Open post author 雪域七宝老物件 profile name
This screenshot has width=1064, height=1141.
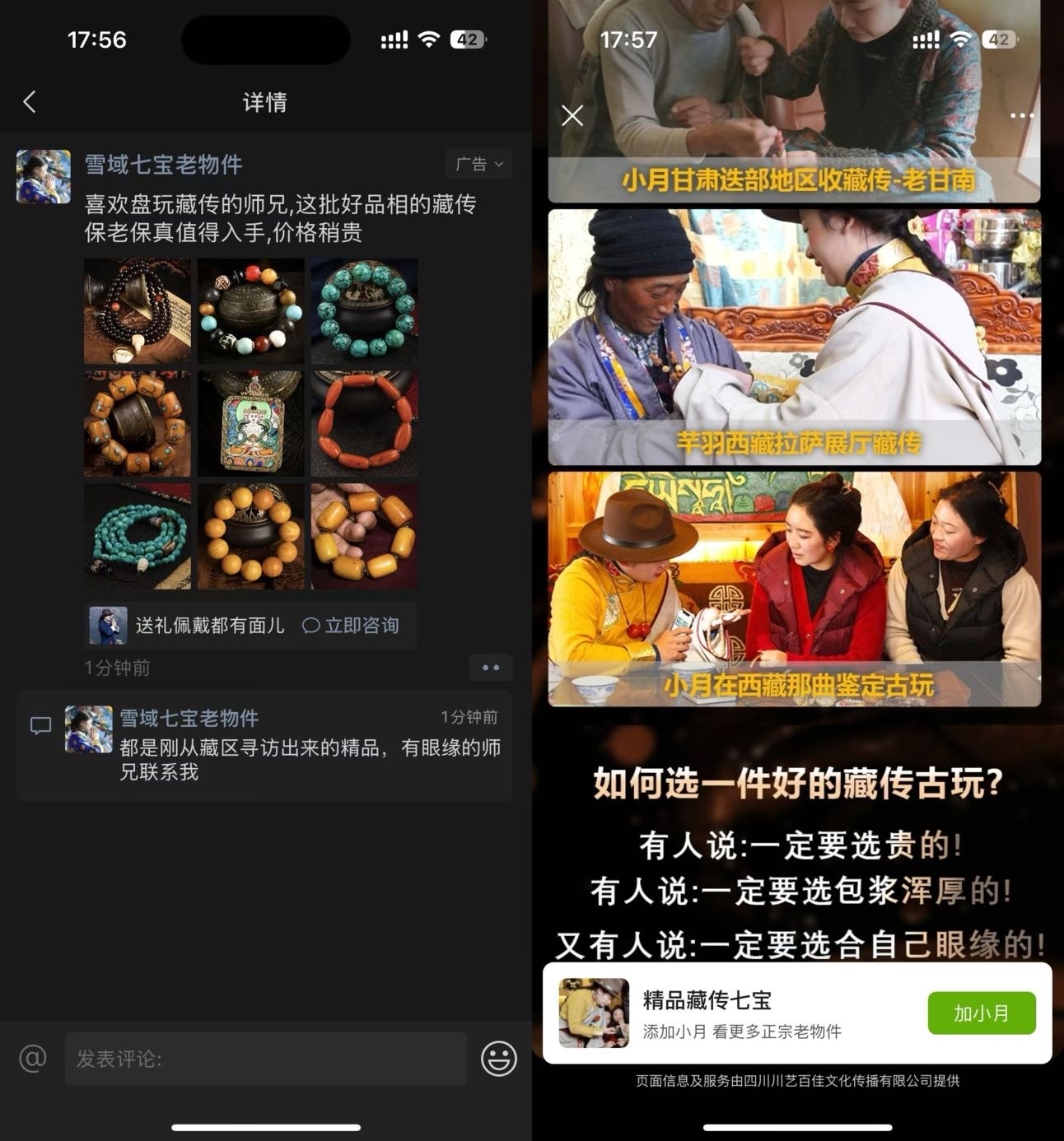[x=163, y=165]
